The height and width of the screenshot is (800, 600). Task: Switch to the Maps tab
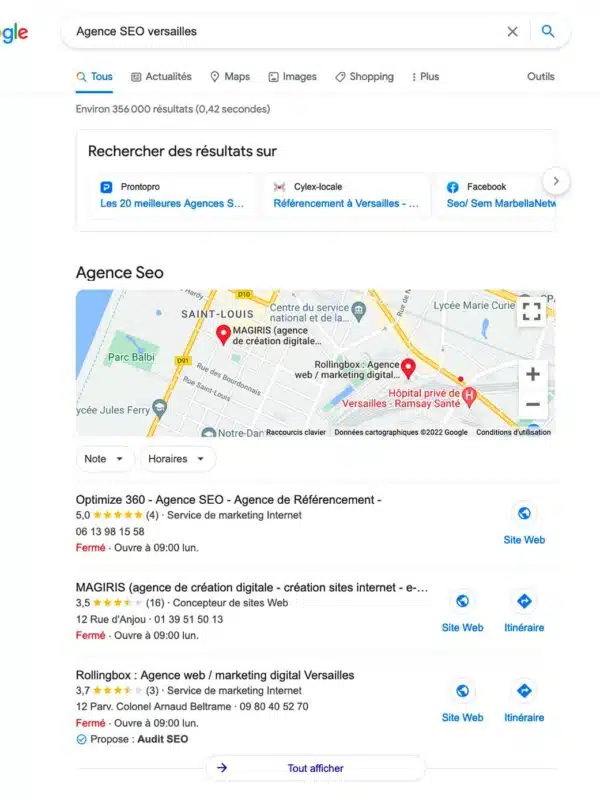click(230, 76)
